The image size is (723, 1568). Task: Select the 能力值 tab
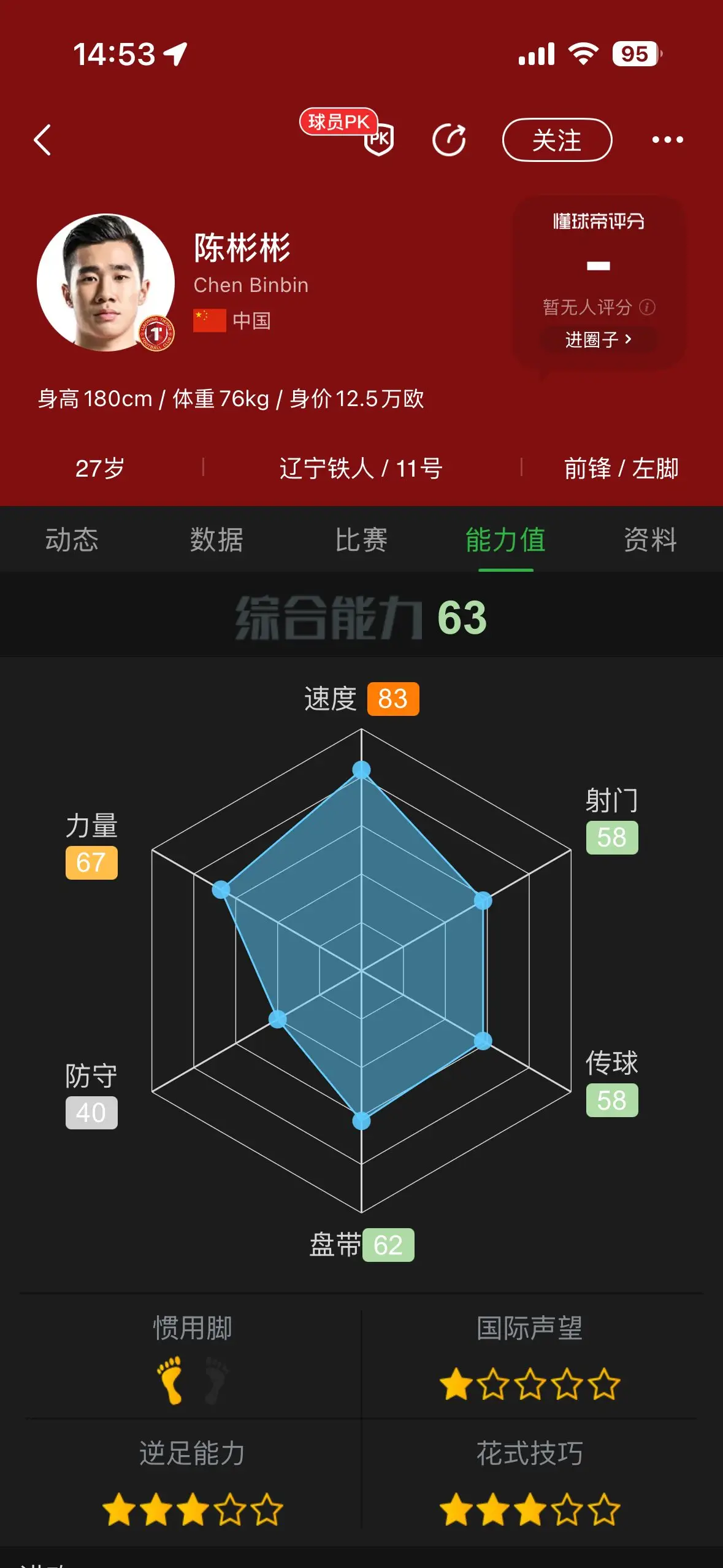coord(505,540)
